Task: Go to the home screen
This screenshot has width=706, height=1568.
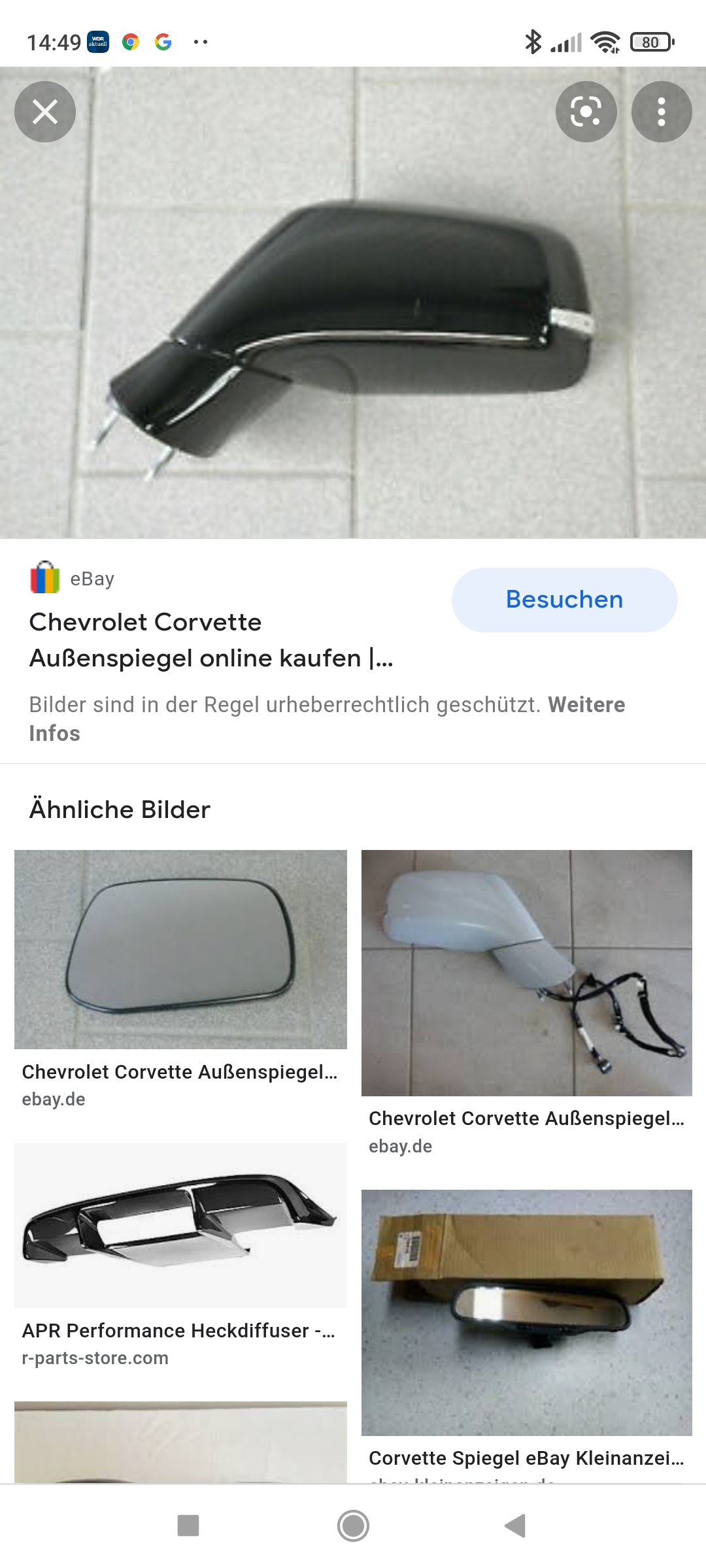Action: 353,1526
